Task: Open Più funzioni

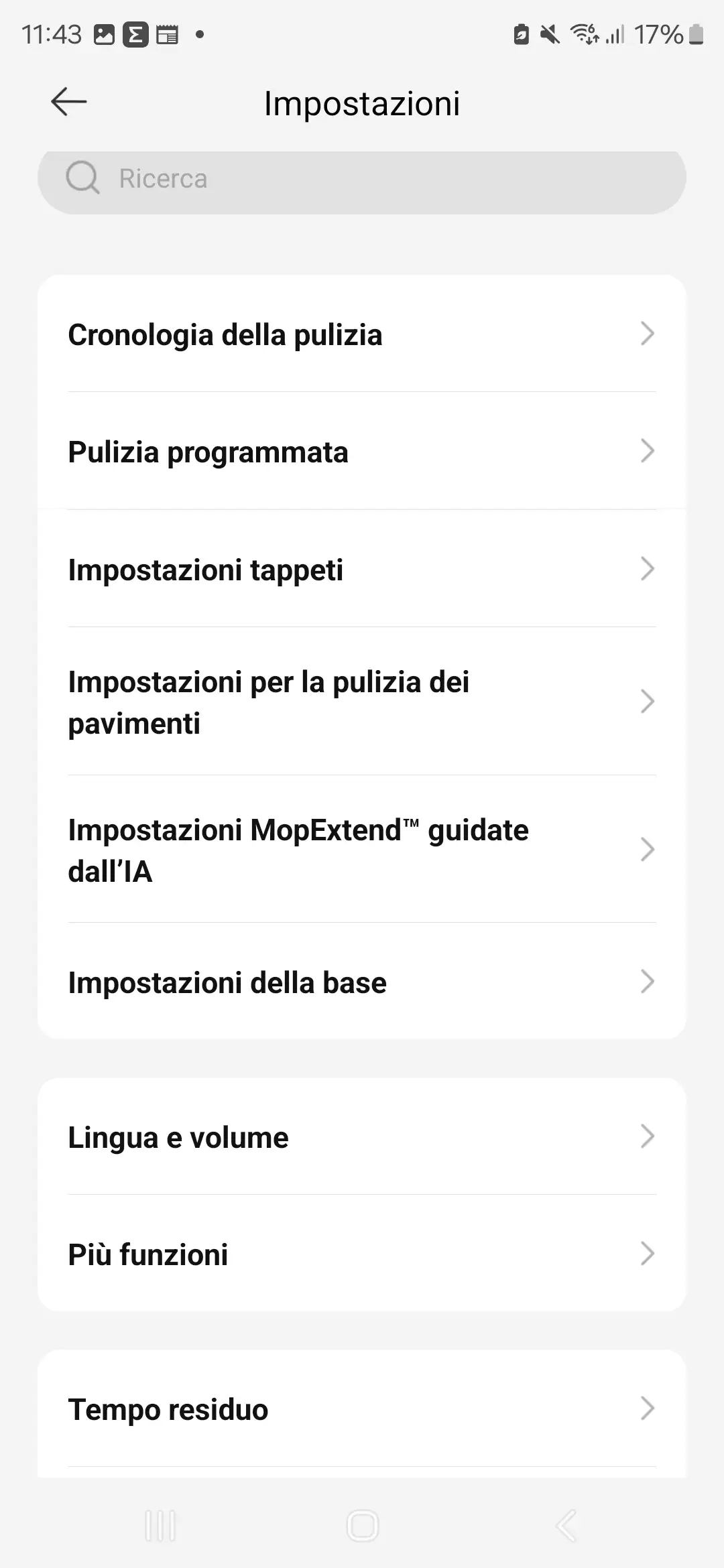Action: [362, 1254]
